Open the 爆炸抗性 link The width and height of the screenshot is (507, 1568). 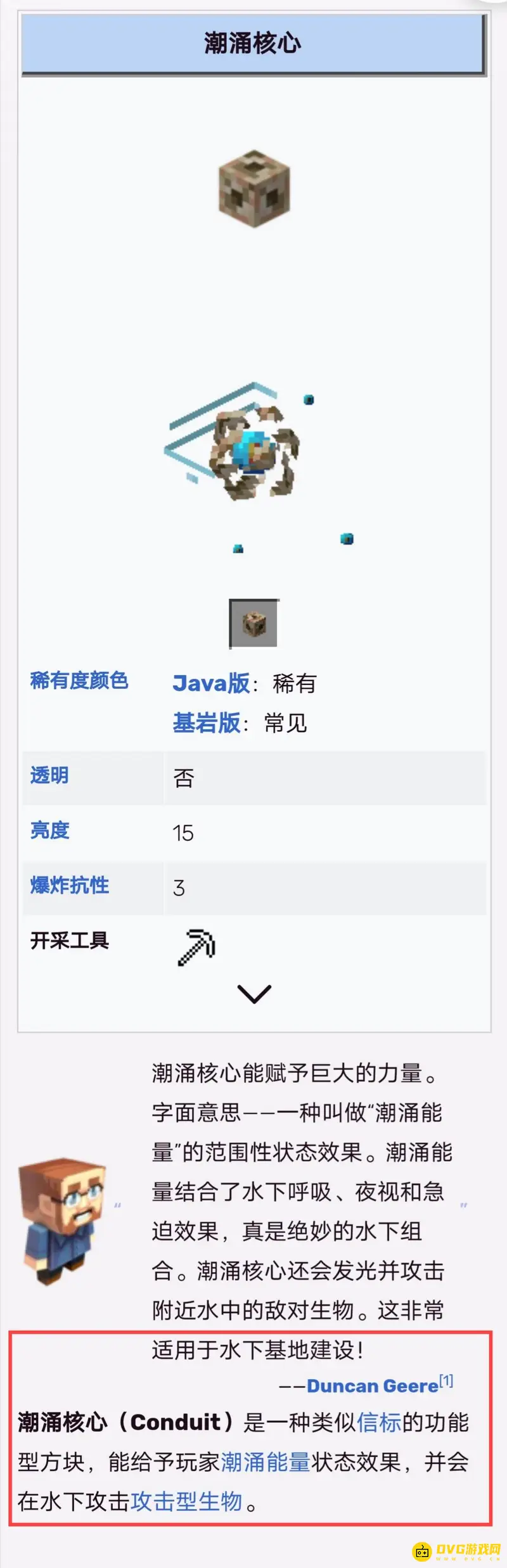coord(70,885)
